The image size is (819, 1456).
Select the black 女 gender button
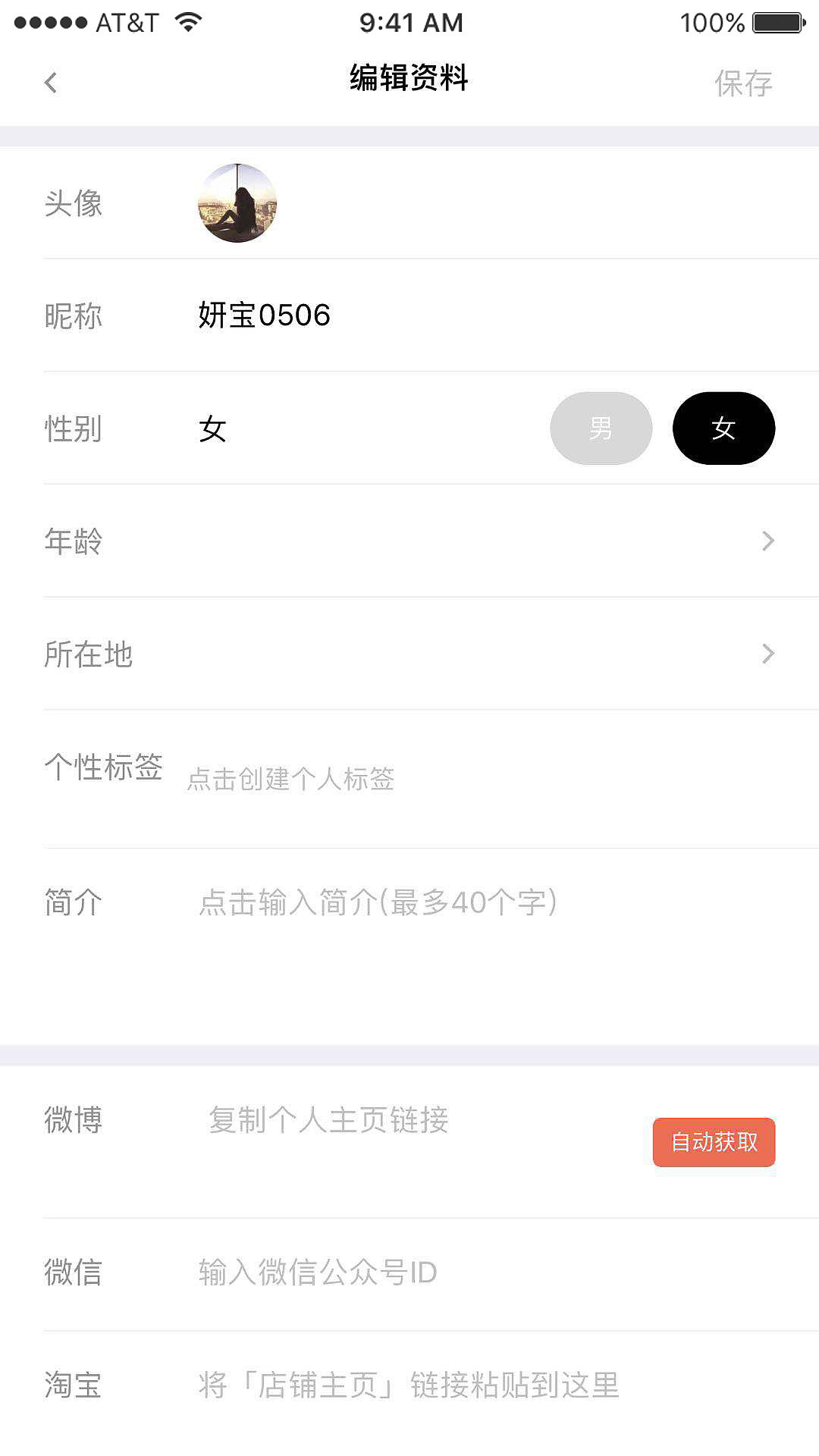coord(723,428)
